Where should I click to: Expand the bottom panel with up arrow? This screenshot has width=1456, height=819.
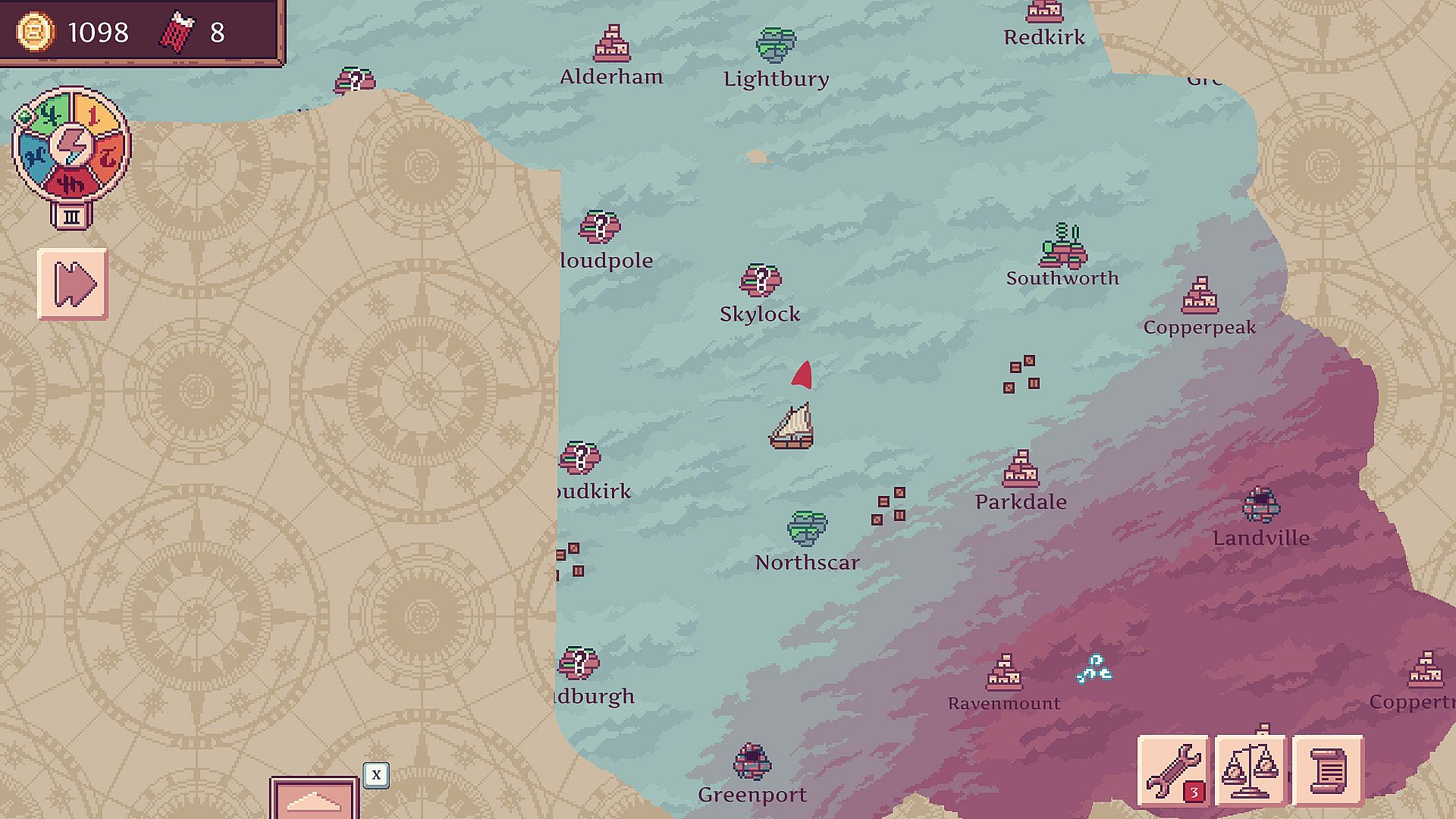click(315, 799)
